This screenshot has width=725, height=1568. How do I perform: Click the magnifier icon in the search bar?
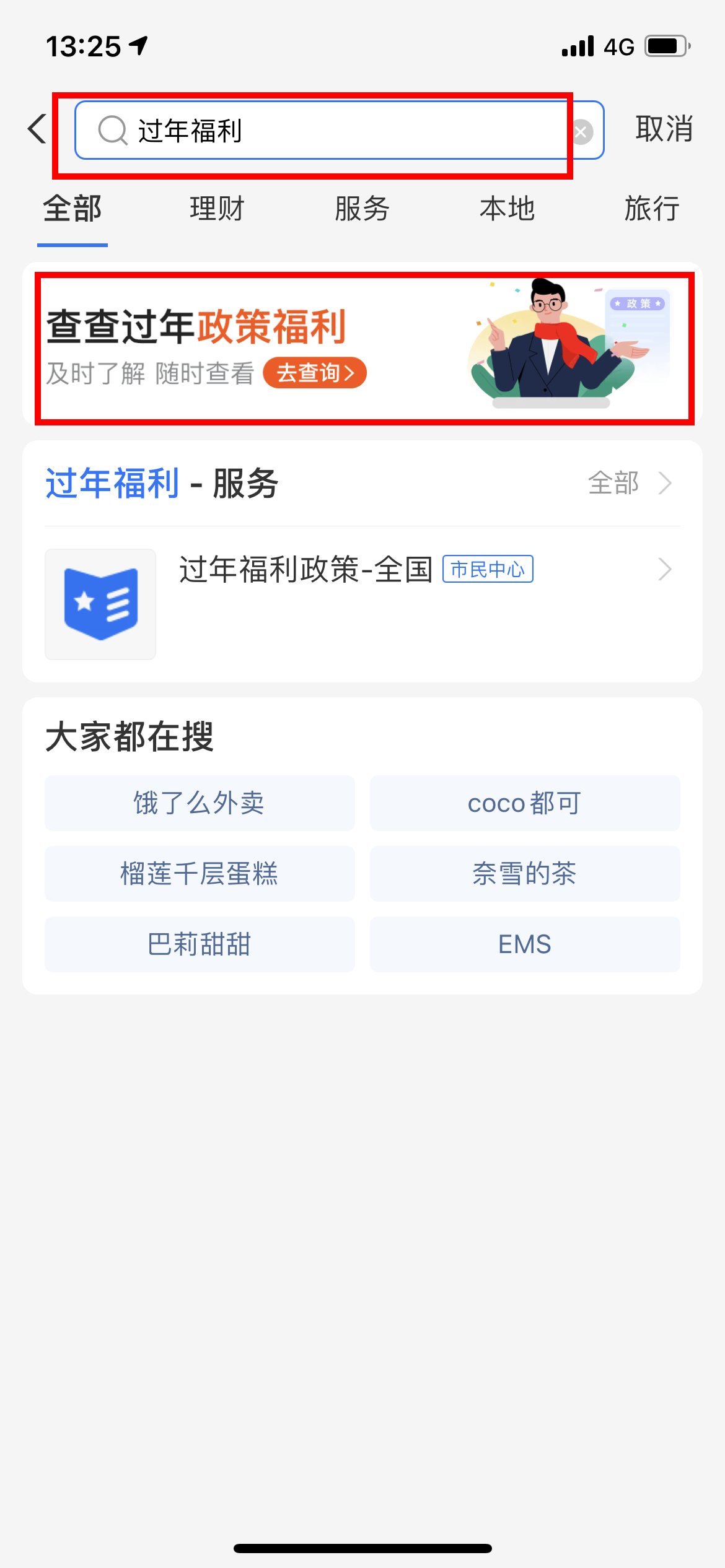112,131
